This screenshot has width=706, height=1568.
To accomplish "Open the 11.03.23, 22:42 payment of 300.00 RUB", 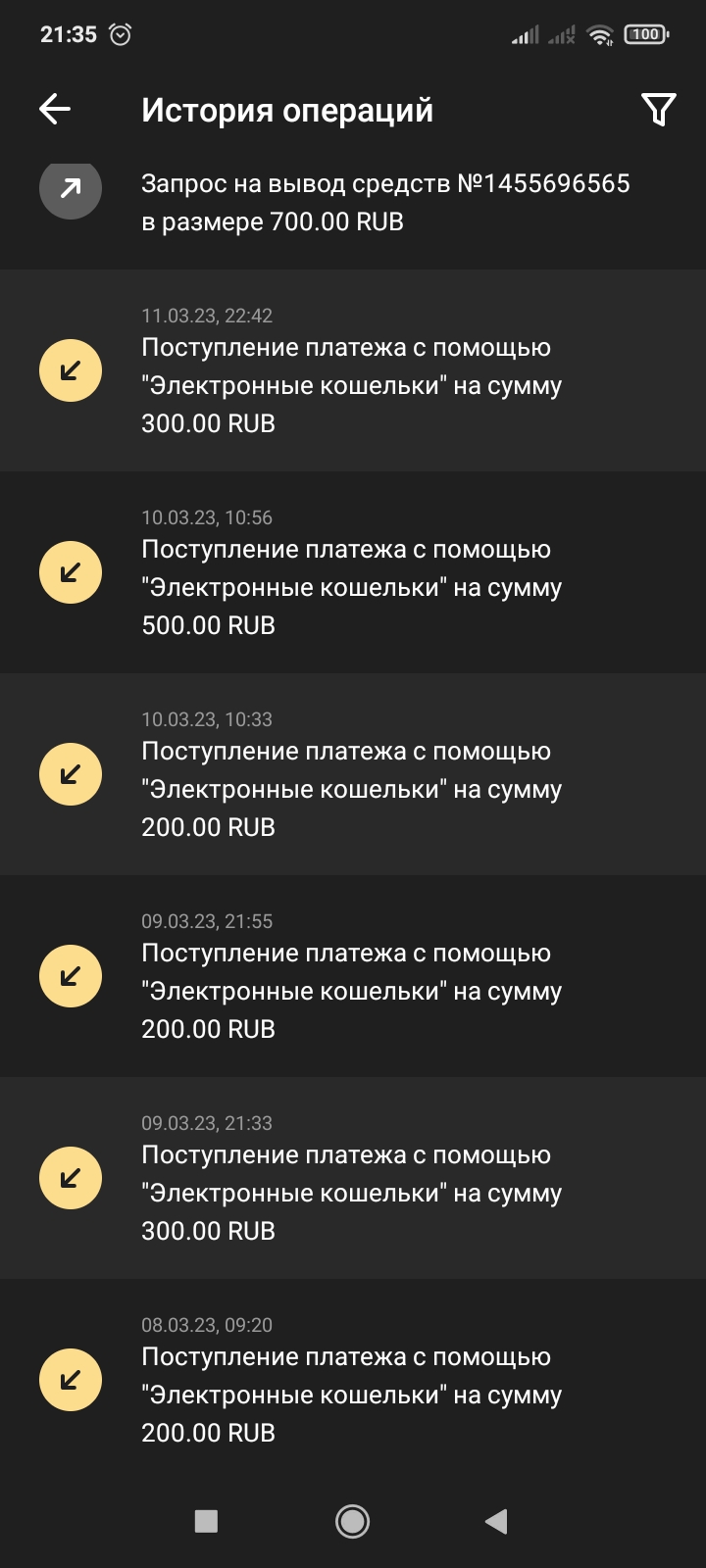I will (353, 372).
